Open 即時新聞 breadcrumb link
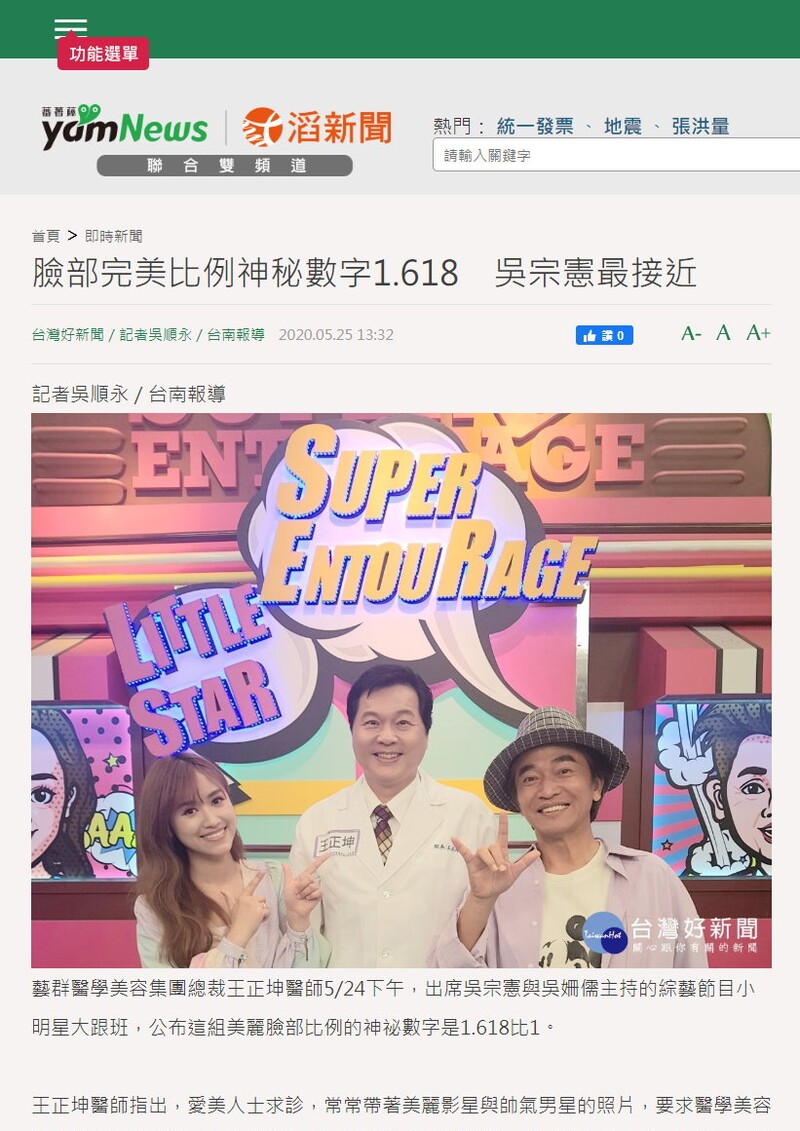 click(x=113, y=236)
